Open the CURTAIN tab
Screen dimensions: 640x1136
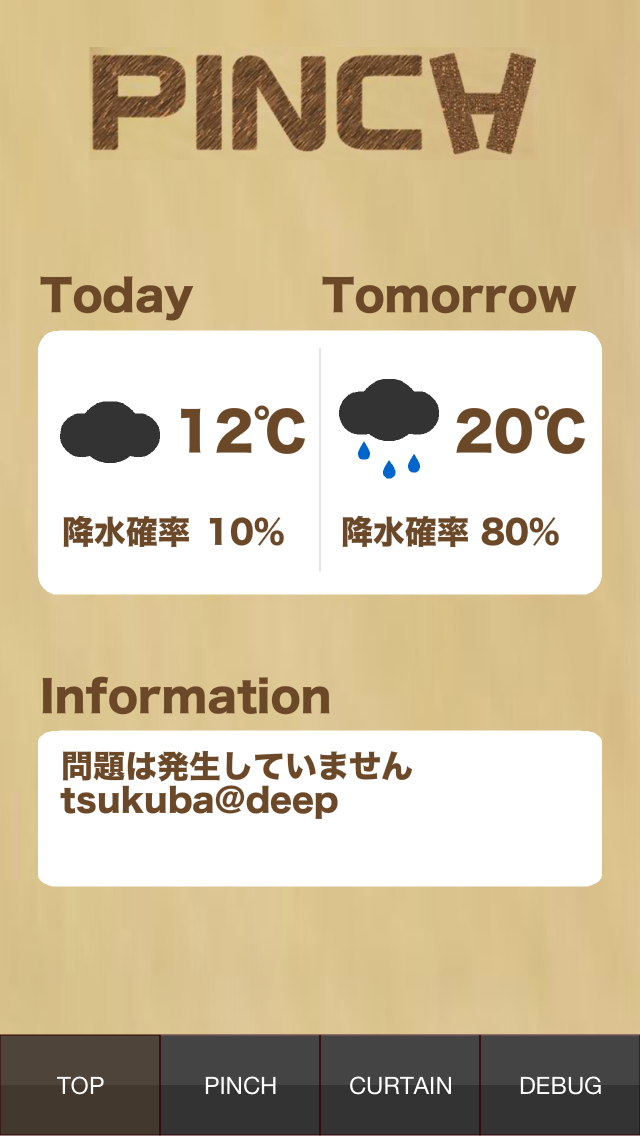[400, 1085]
